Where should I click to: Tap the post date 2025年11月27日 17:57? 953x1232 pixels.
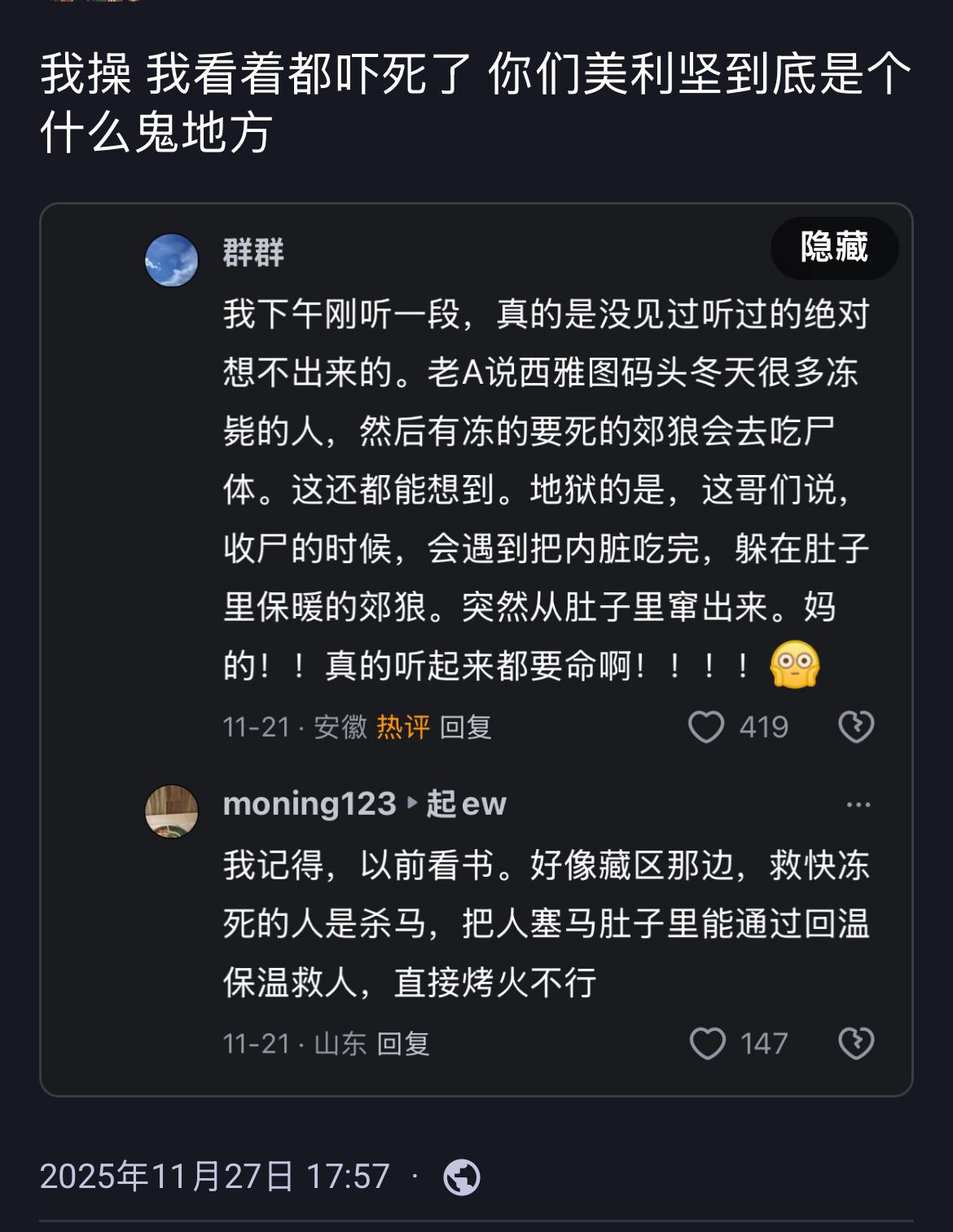215,1177
